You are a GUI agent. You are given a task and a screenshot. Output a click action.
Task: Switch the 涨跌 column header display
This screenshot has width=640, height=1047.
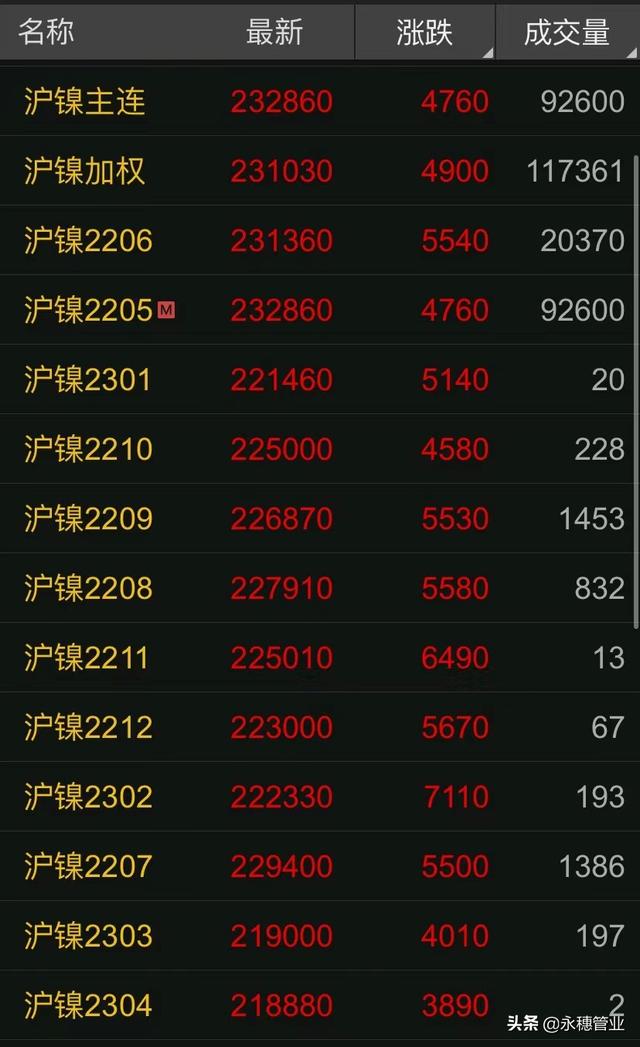[x=425, y=32]
